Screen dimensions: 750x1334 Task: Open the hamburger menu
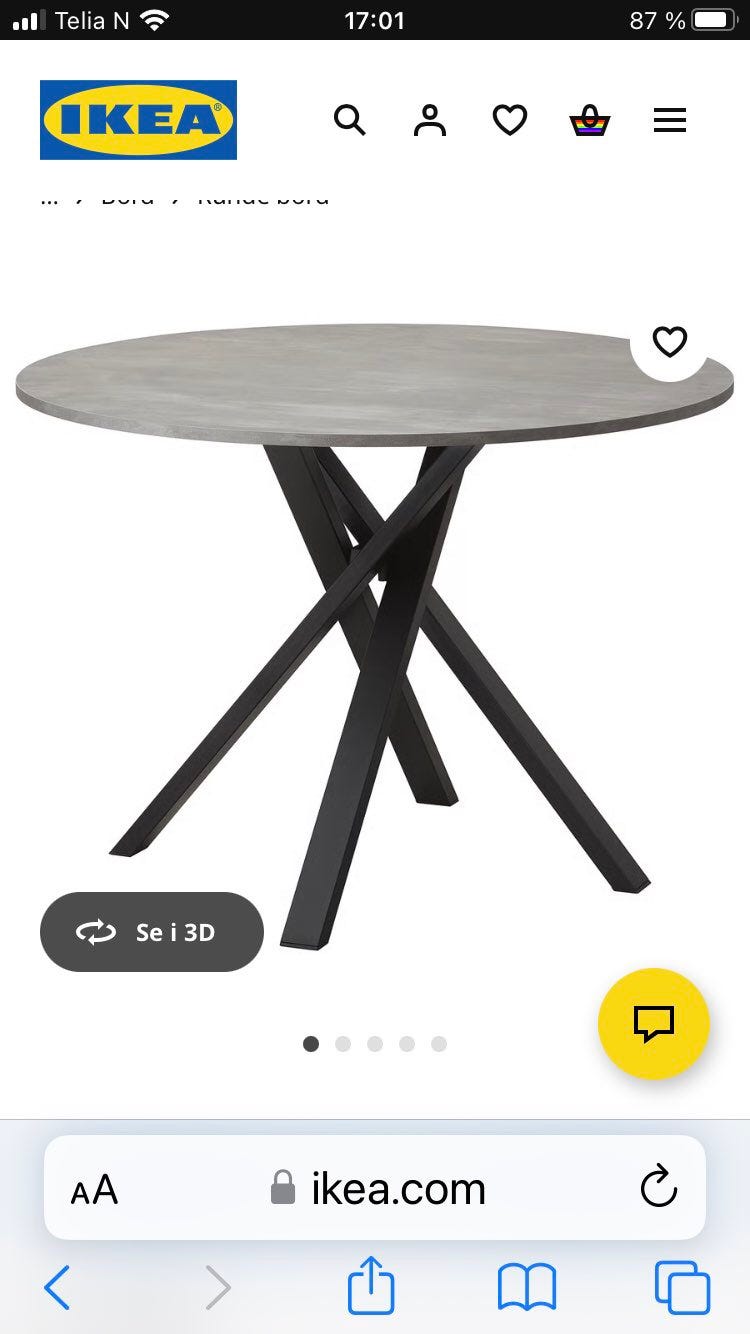670,122
